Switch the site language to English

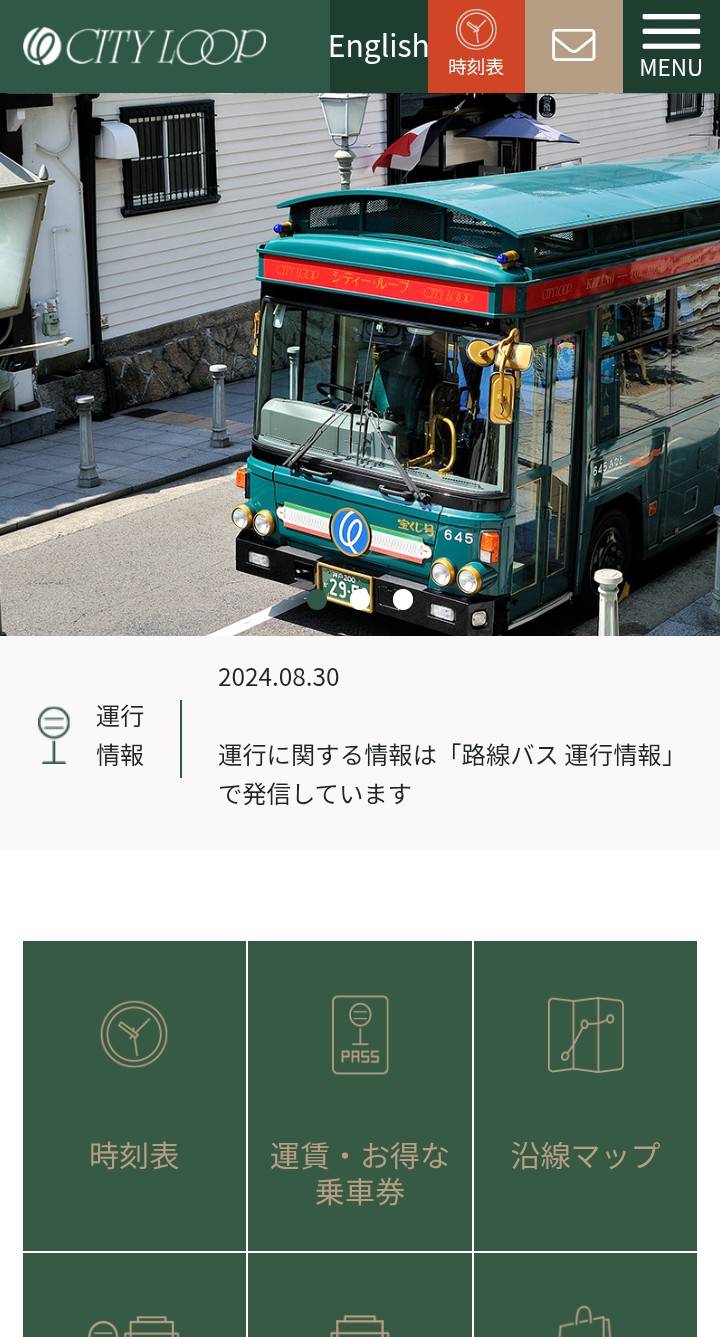378,46
